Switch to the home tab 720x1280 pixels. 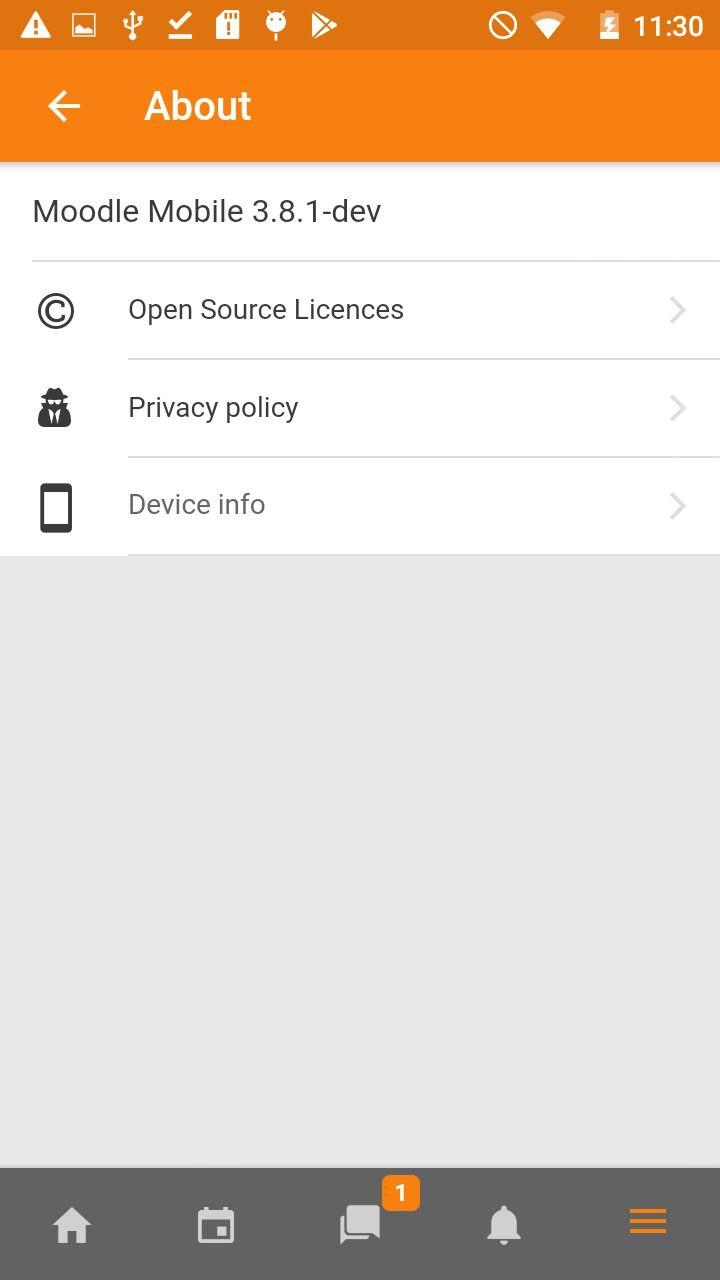pyautogui.click(x=72, y=1224)
